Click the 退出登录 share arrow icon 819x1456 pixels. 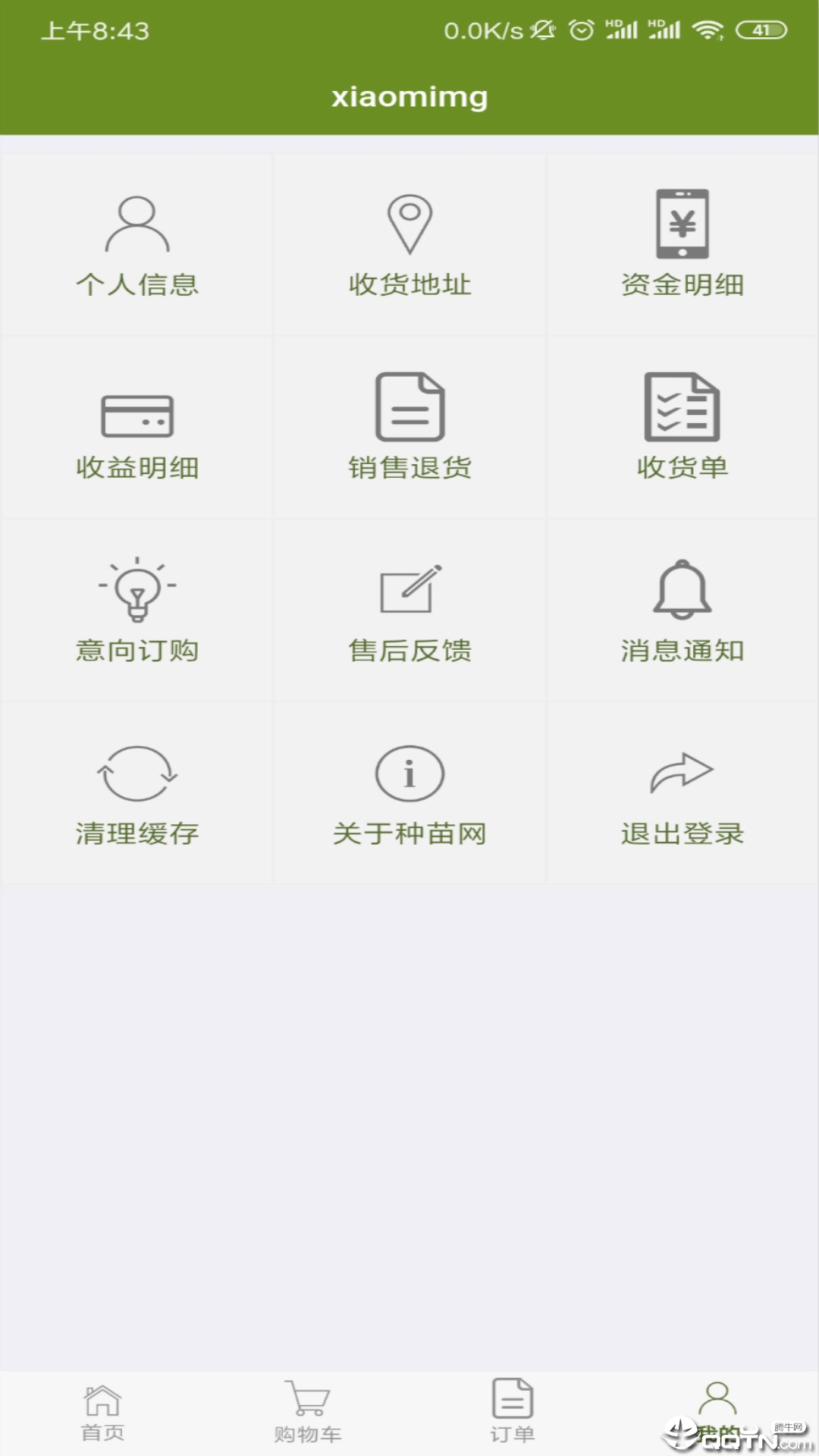(x=682, y=772)
